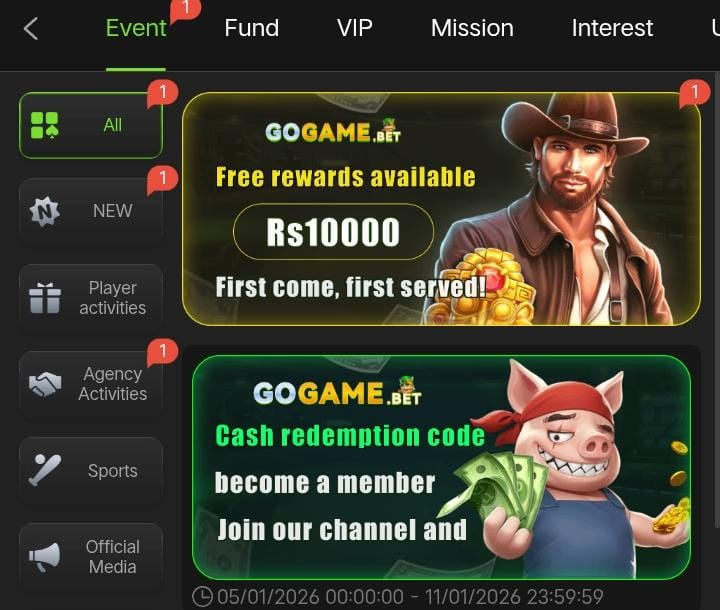Open the Cash redemption code banner
The width and height of the screenshot is (720, 610).
pos(441,466)
